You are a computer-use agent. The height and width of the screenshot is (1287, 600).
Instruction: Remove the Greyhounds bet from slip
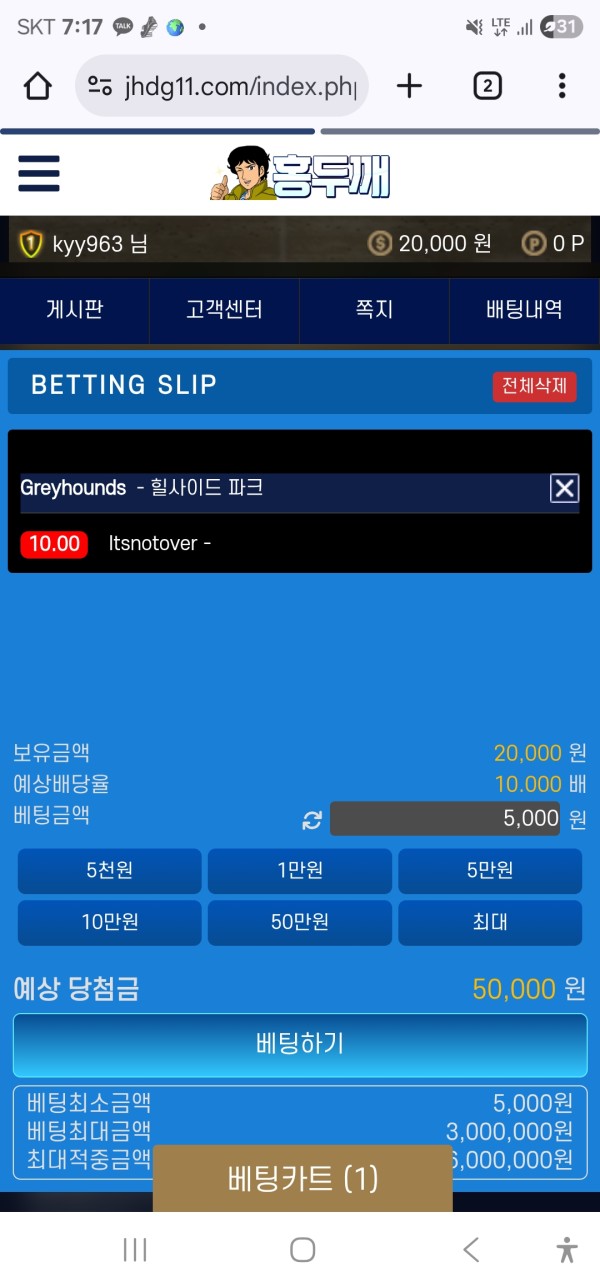[x=564, y=488]
